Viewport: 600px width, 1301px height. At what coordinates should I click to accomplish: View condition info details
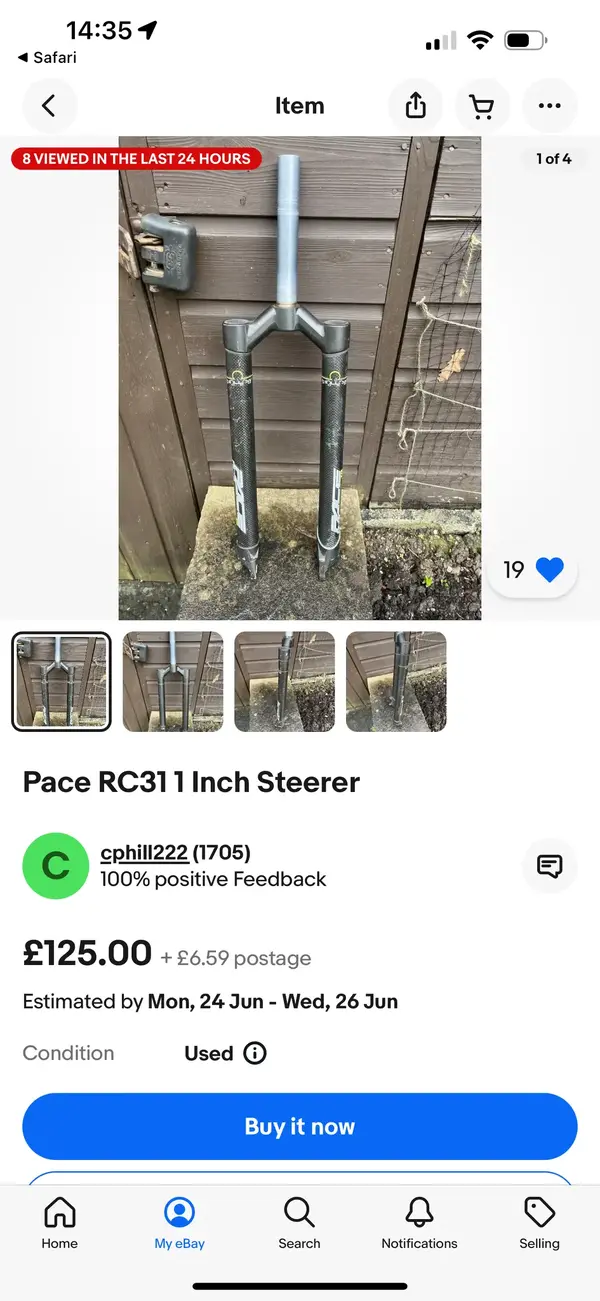point(255,1053)
